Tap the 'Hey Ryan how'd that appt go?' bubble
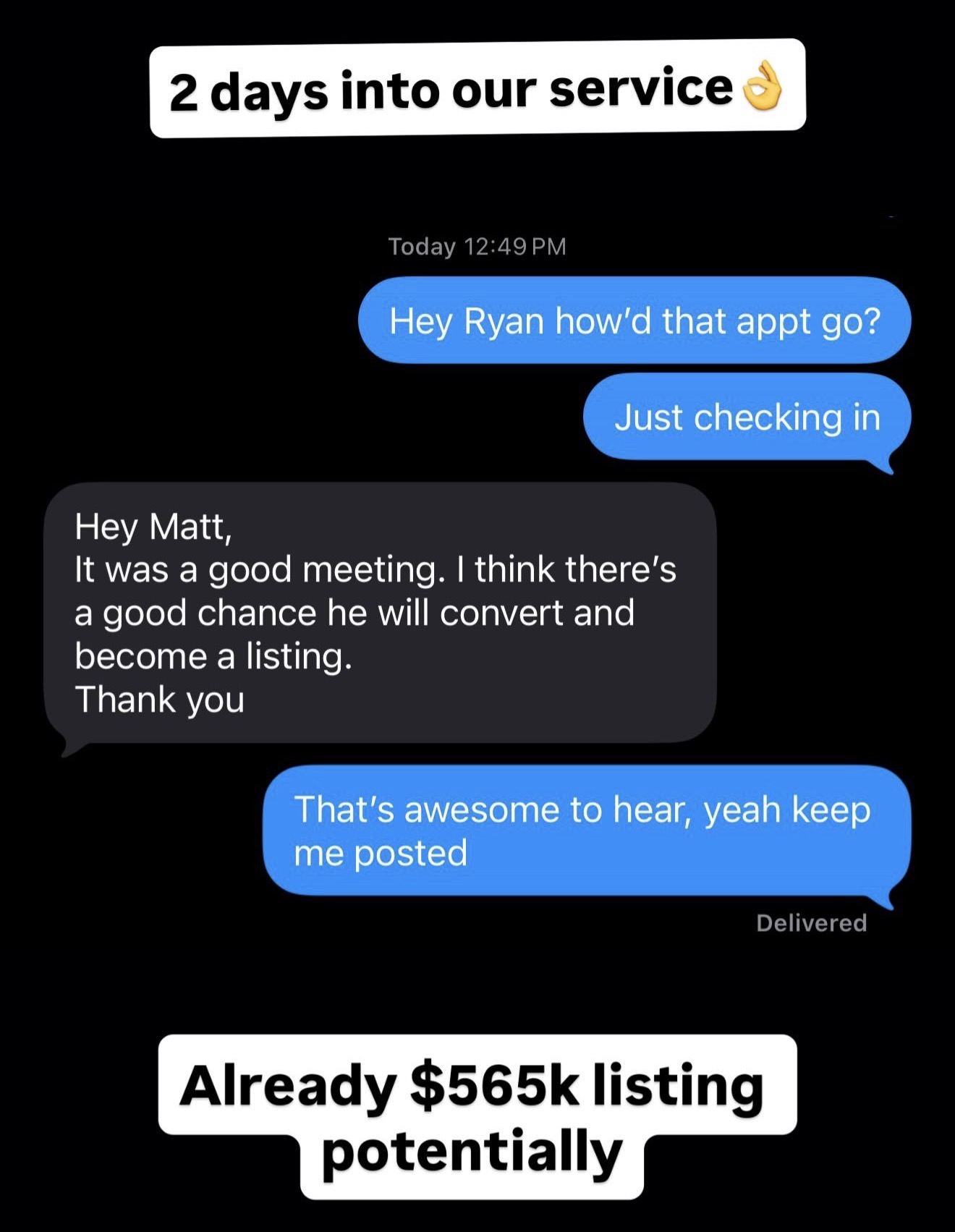 coord(637,321)
